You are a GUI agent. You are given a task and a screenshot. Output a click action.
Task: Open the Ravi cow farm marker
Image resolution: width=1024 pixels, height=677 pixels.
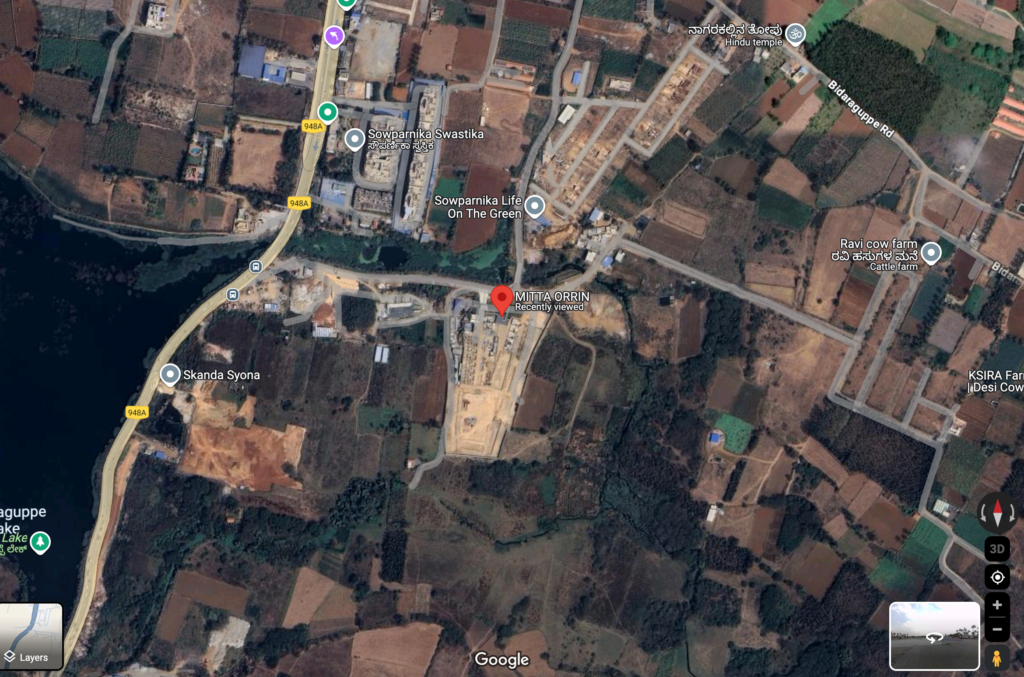[x=931, y=252]
